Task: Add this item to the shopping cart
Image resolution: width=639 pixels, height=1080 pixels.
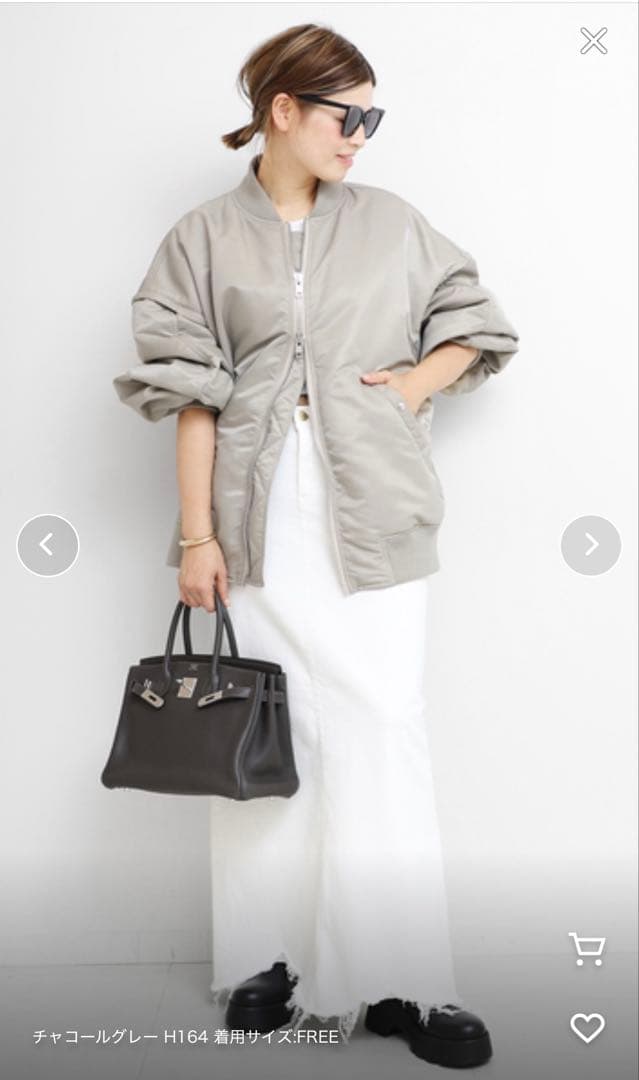Action: click(x=587, y=949)
